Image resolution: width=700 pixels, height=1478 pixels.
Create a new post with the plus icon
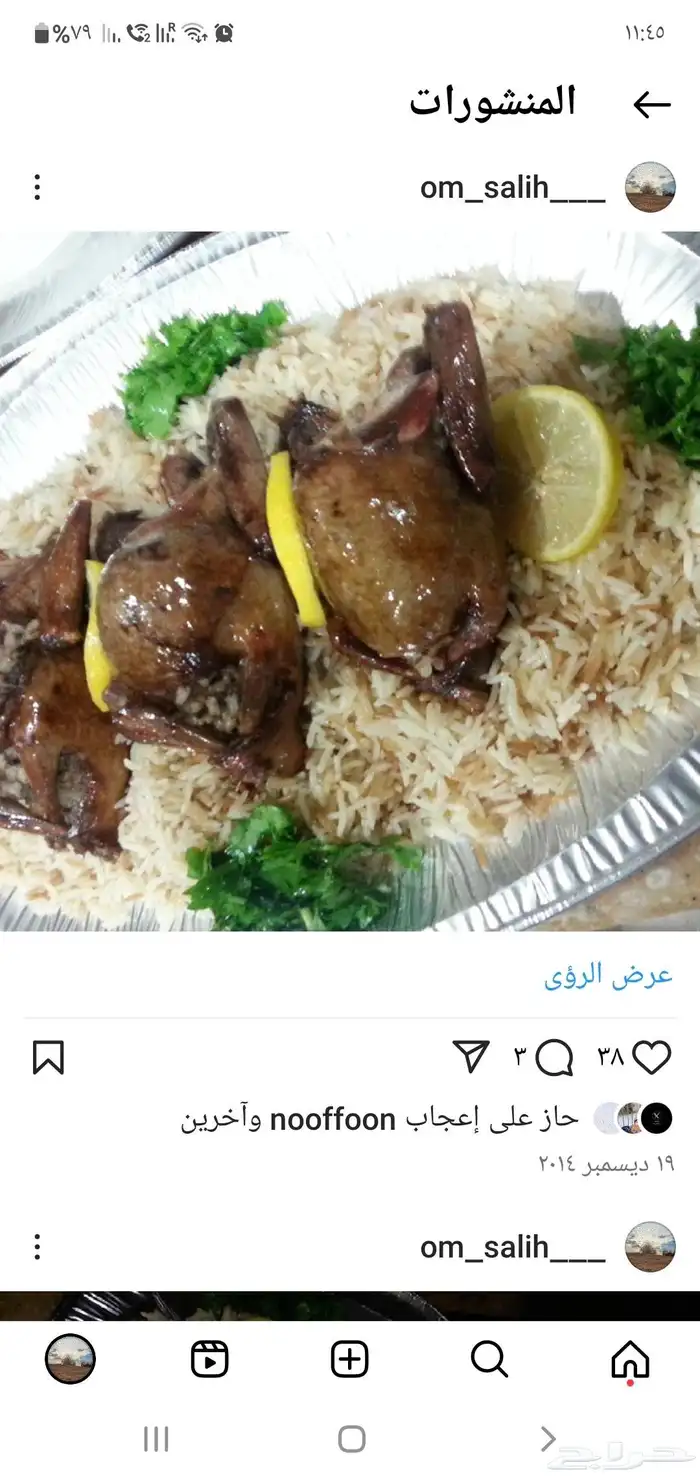pos(350,1359)
